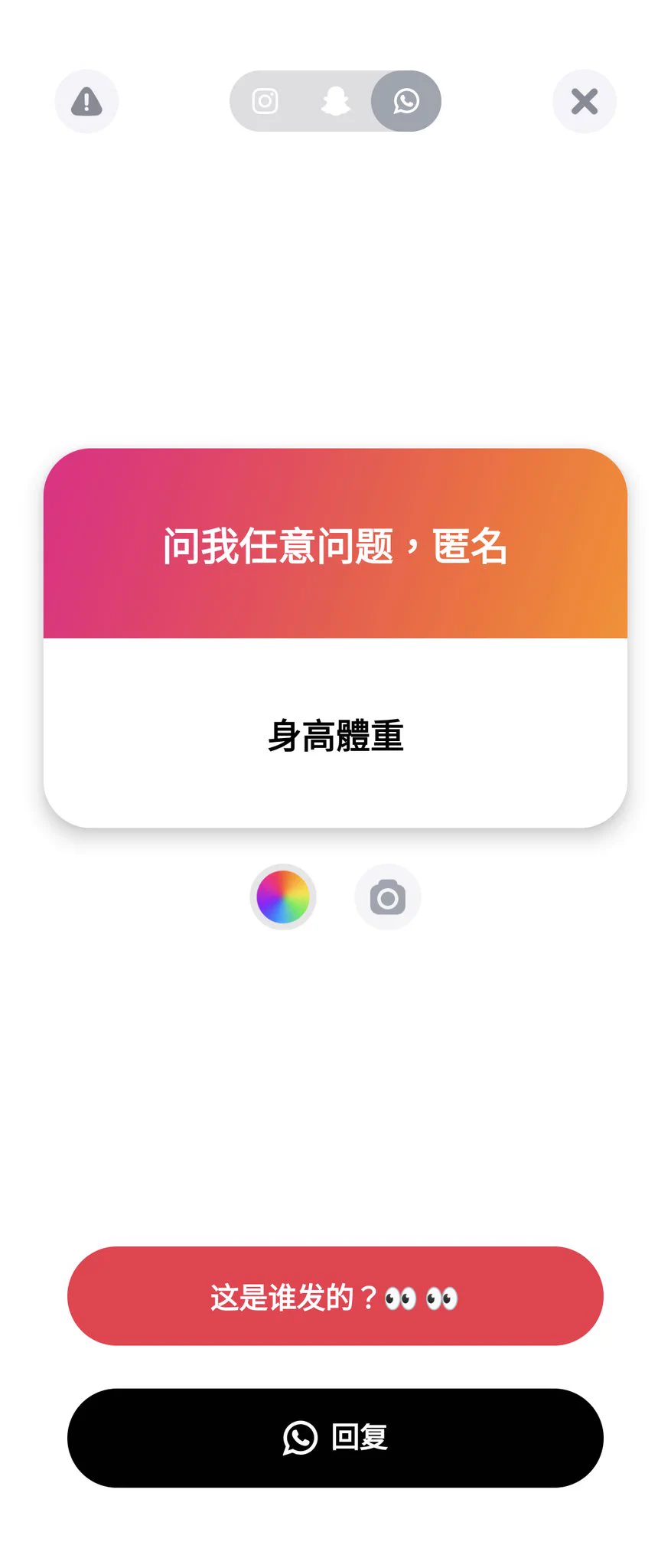Switch sharing target to Snapchat
671x1568 pixels.
(x=335, y=101)
